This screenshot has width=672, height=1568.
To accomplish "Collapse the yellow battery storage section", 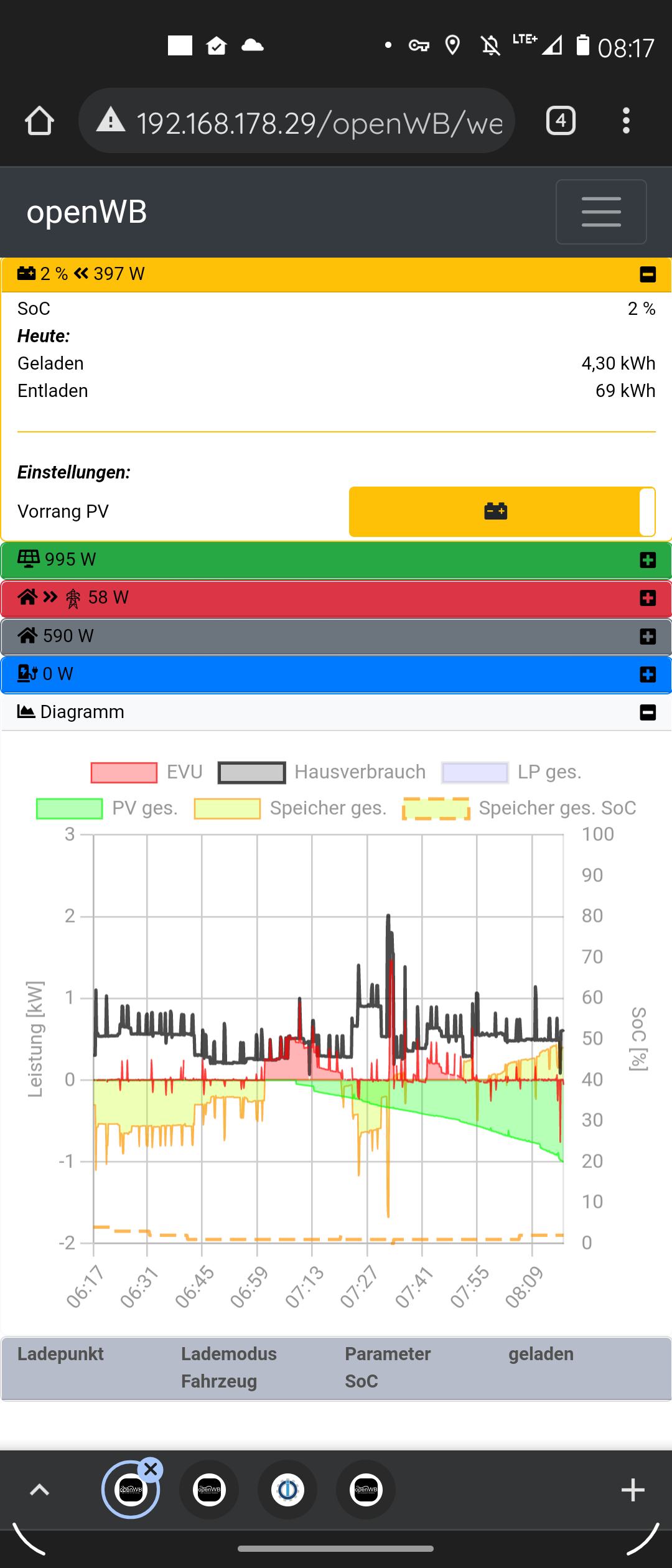I will [x=648, y=274].
